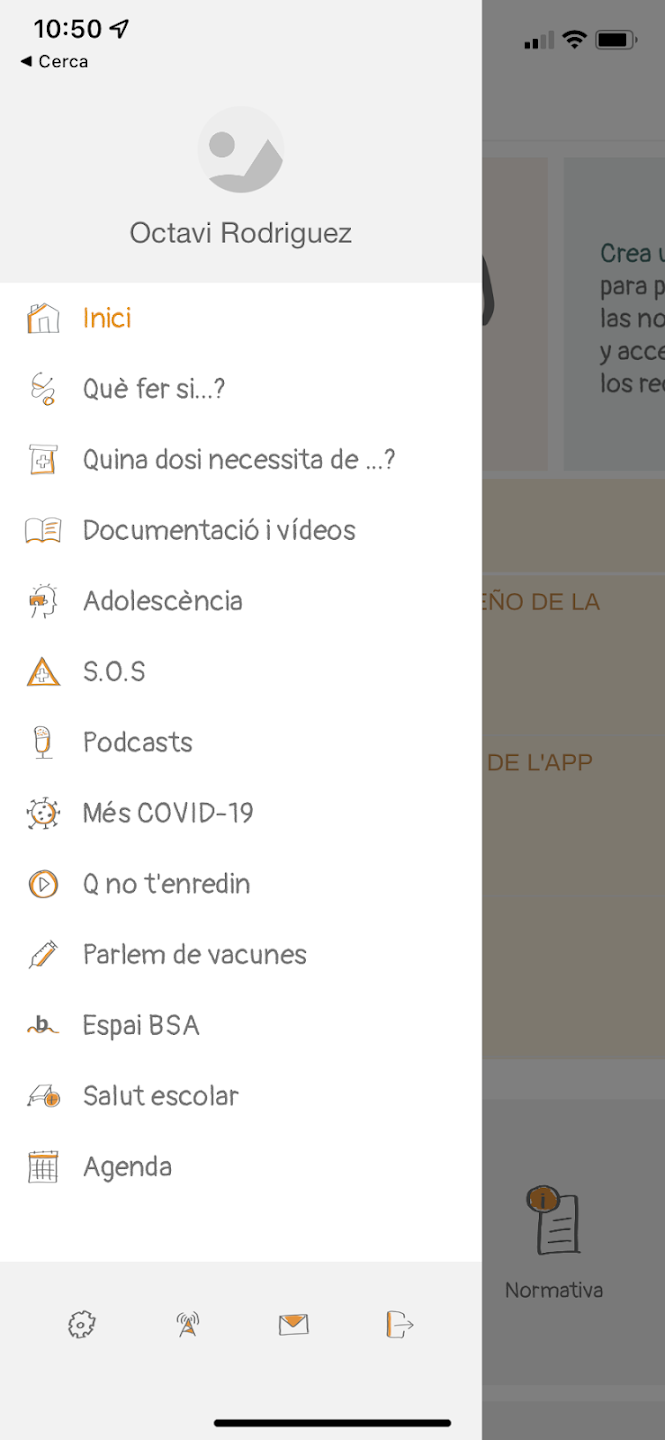Open Salut escolar

(240, 1096)
